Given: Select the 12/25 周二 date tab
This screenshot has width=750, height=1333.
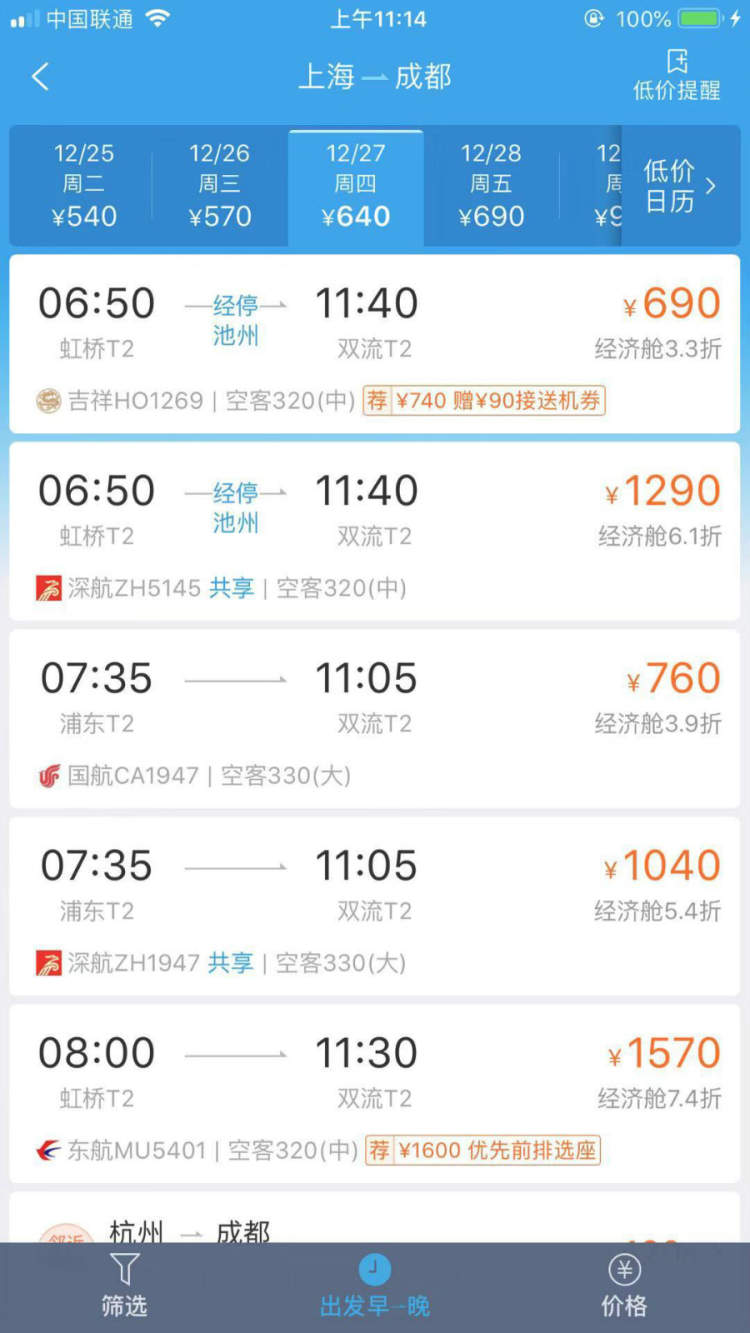Looking at the screenshot, I should pos(84,186).
